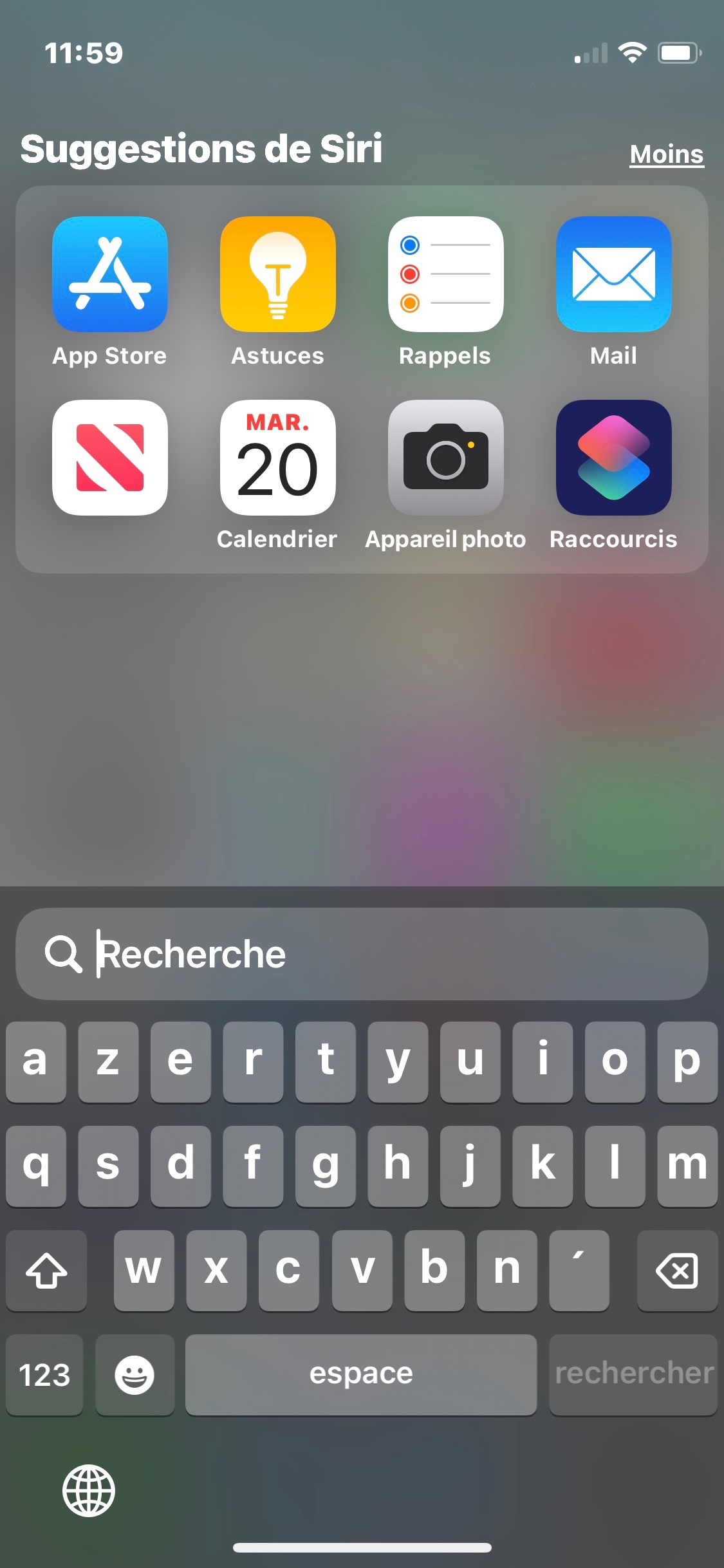Switch keyboard language with globe key
The image size is (724, 1568).
point(89,1491)
